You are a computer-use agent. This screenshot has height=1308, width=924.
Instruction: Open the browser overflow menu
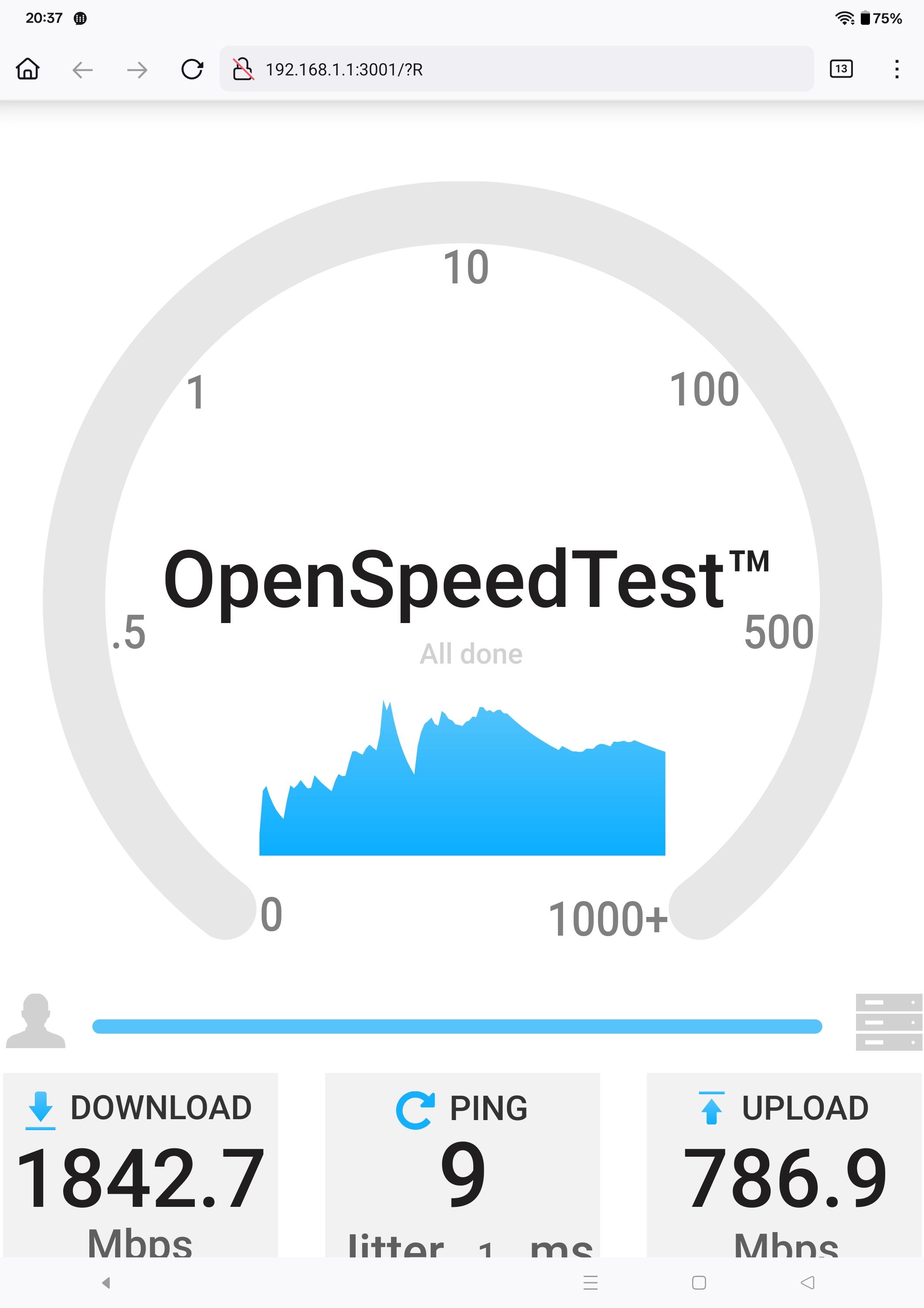(x=896, y=69)
